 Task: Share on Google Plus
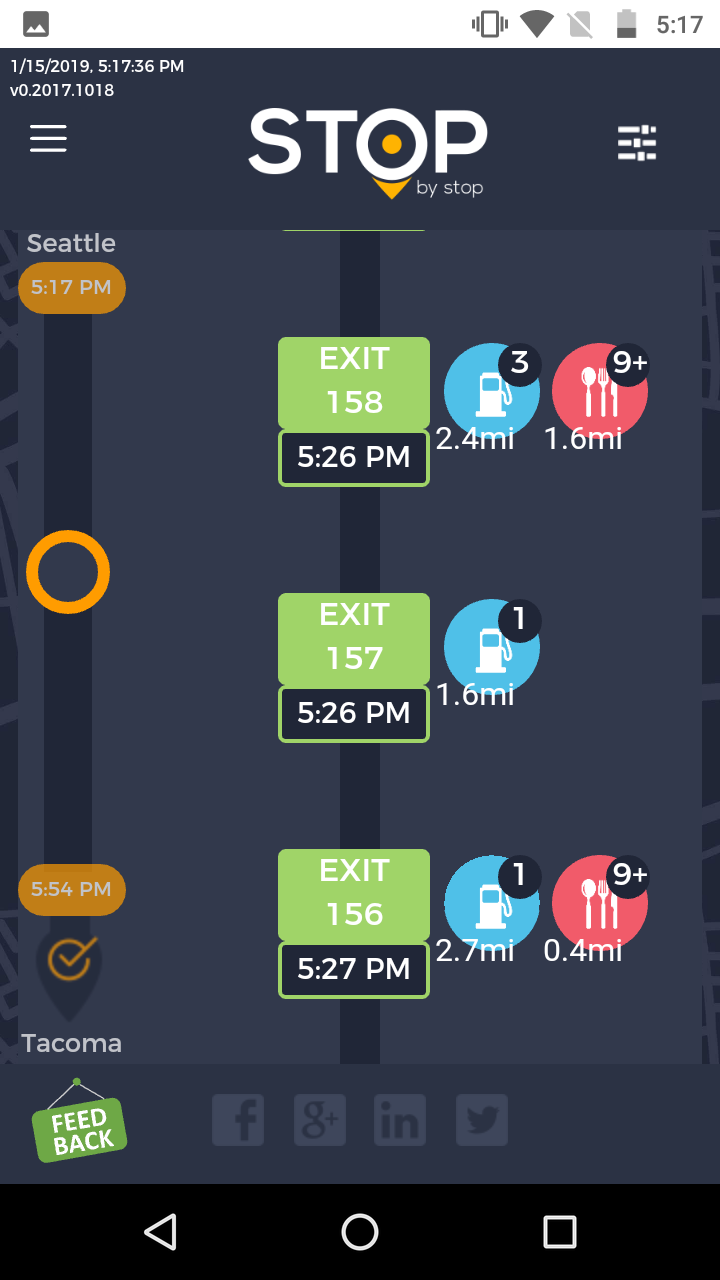[x=320, y=1120]
